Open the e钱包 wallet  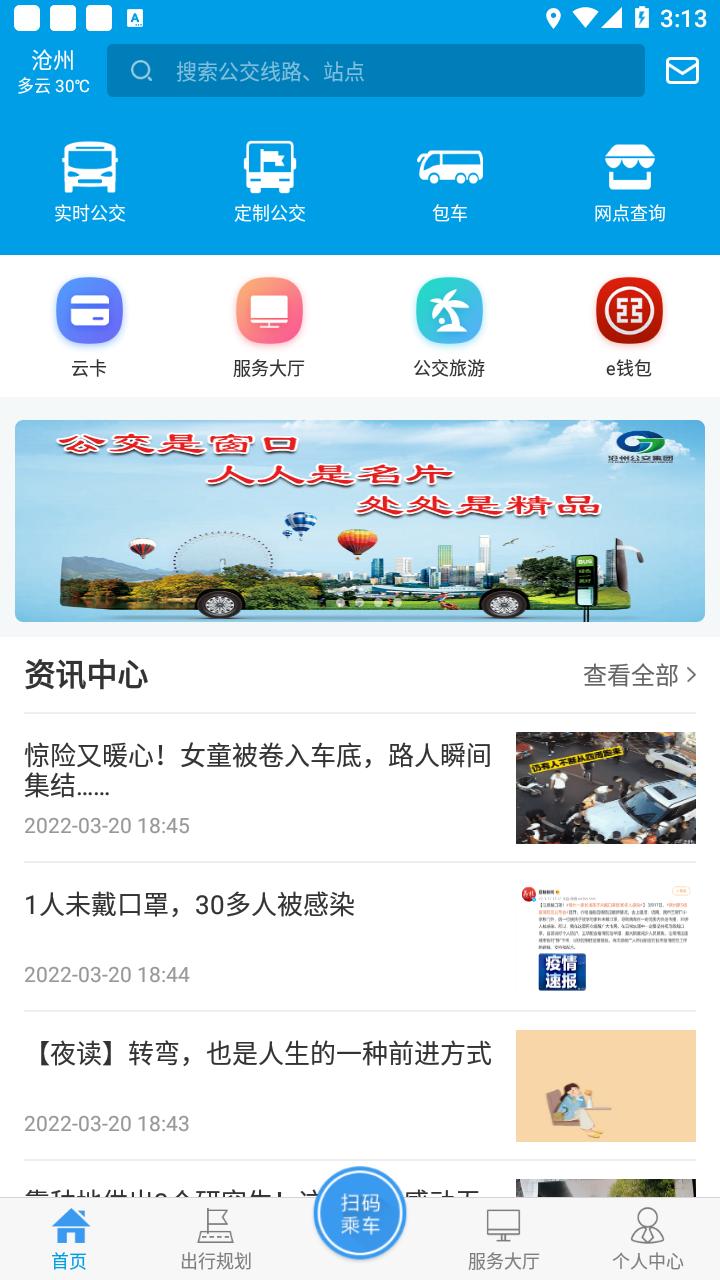pyautogui.click(x=629, y=327)
